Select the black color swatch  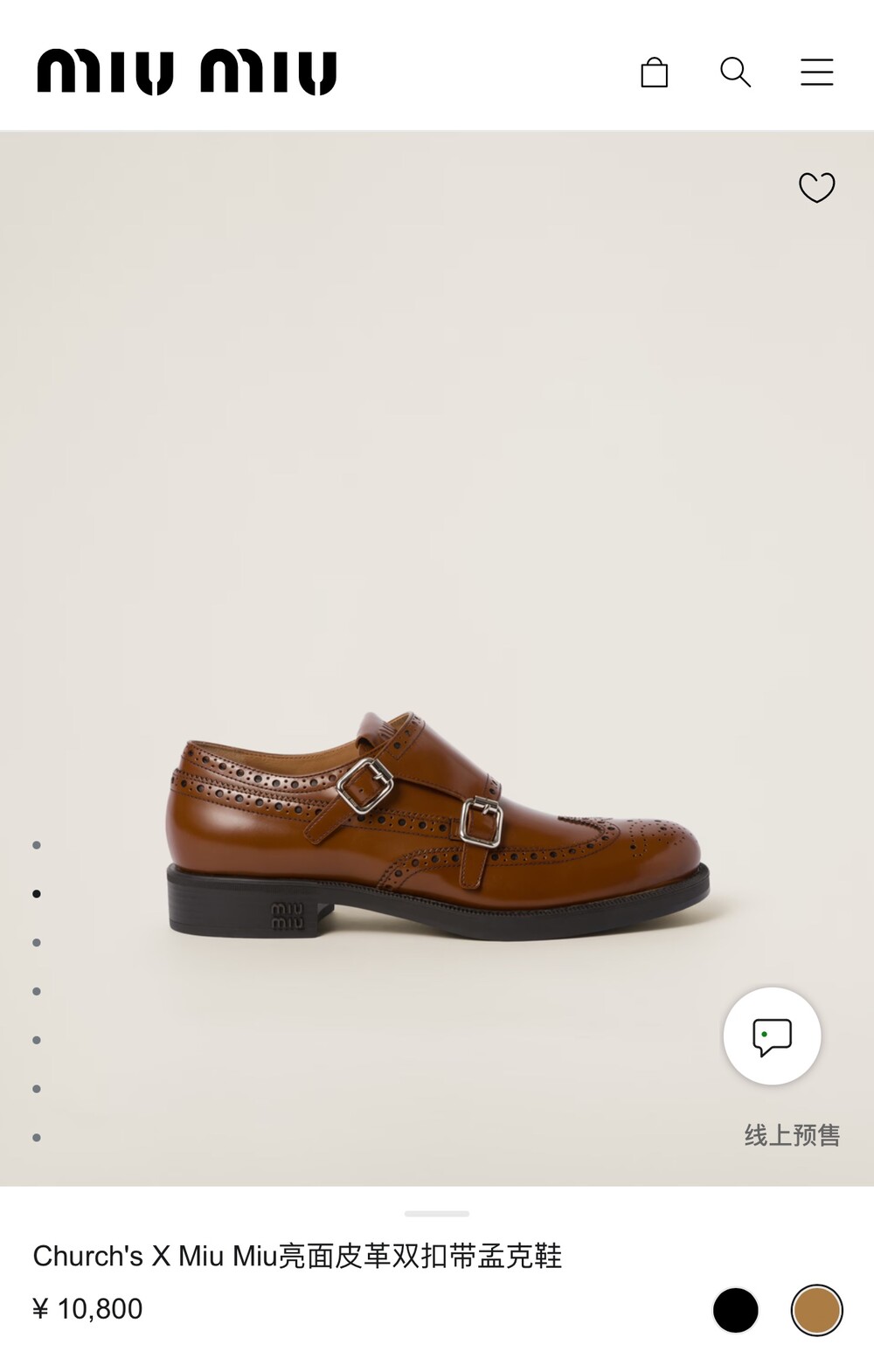(x=735, y=1310)
